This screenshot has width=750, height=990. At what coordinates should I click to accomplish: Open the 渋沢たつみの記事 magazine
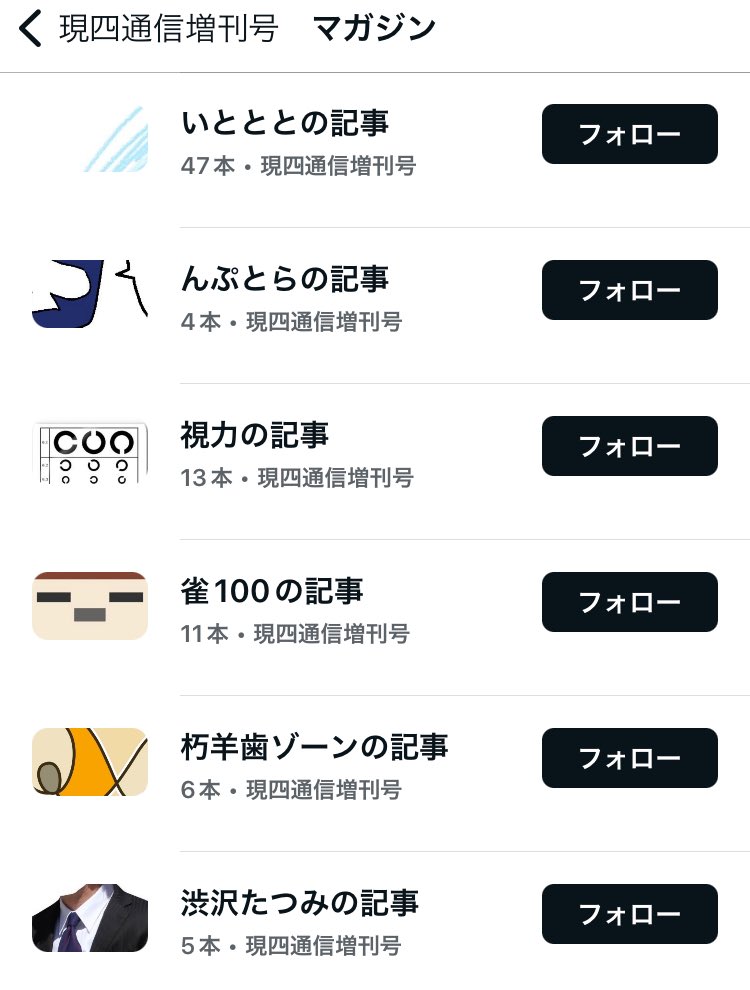299,904
